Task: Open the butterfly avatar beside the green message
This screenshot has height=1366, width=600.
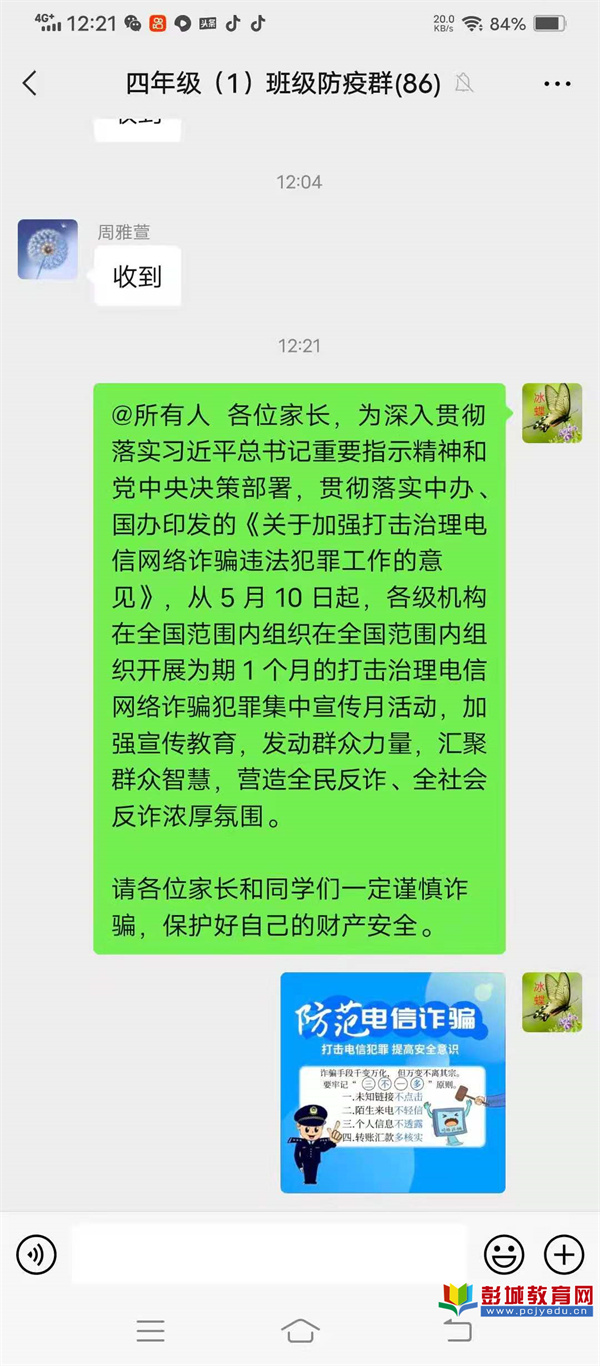Action: [x=551, y=413]
